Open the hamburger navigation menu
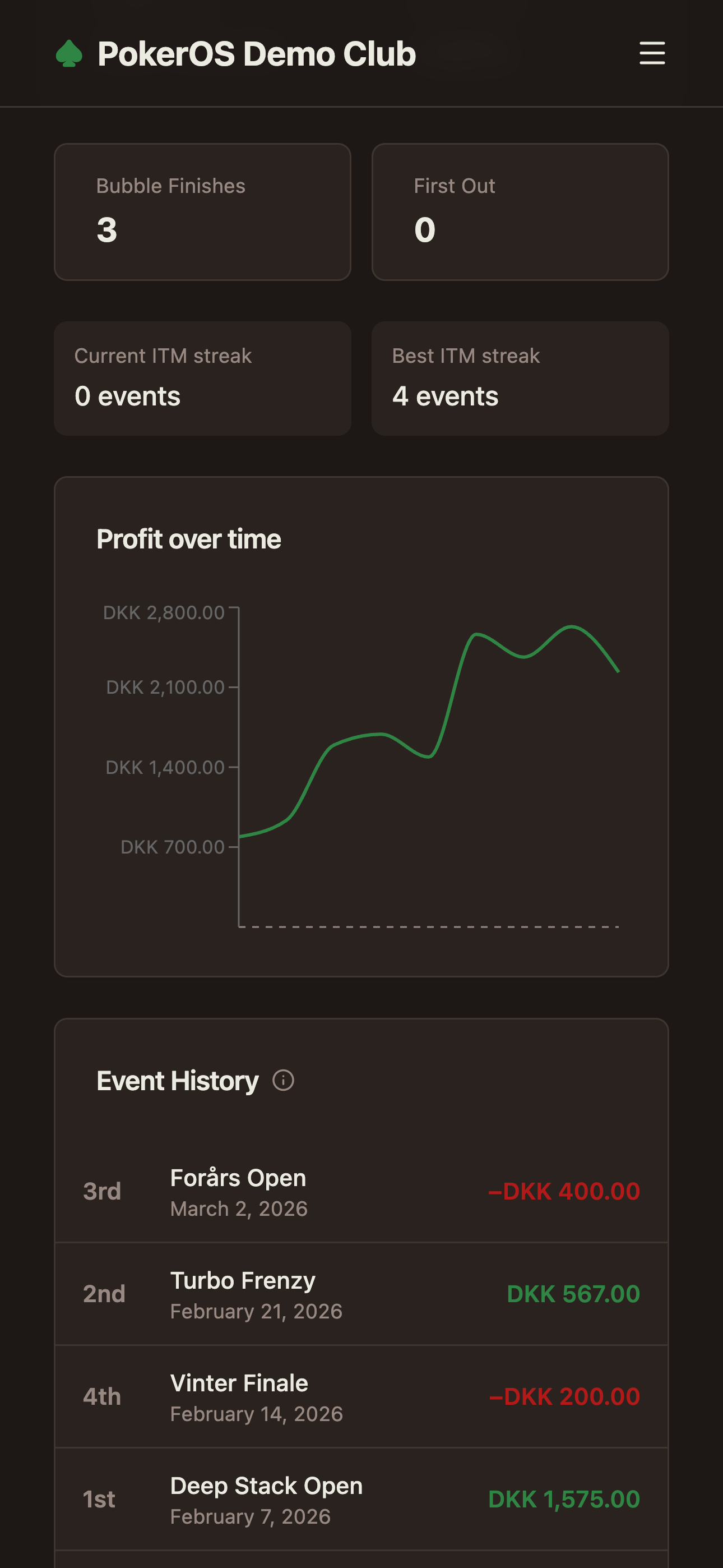The image size is (723, 1568). (652, 54)
